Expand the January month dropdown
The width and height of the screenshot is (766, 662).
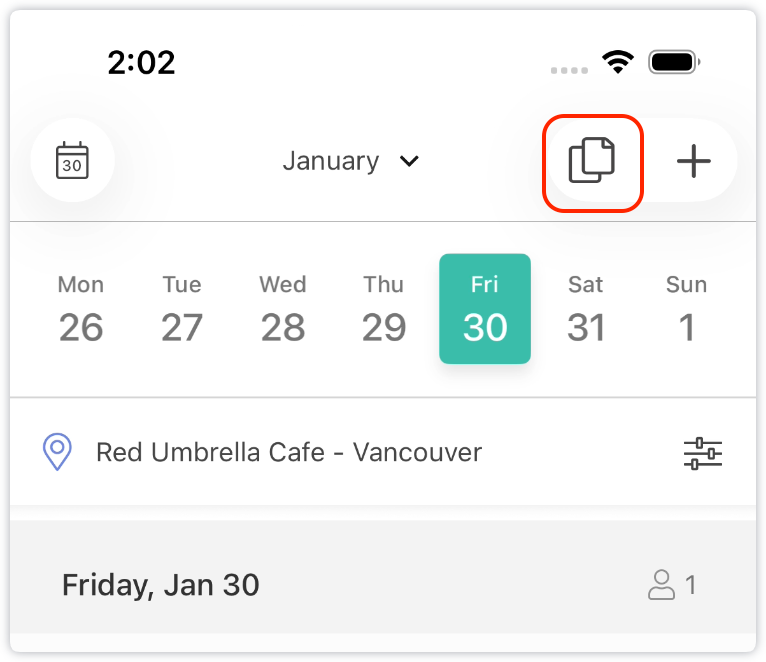350,161
